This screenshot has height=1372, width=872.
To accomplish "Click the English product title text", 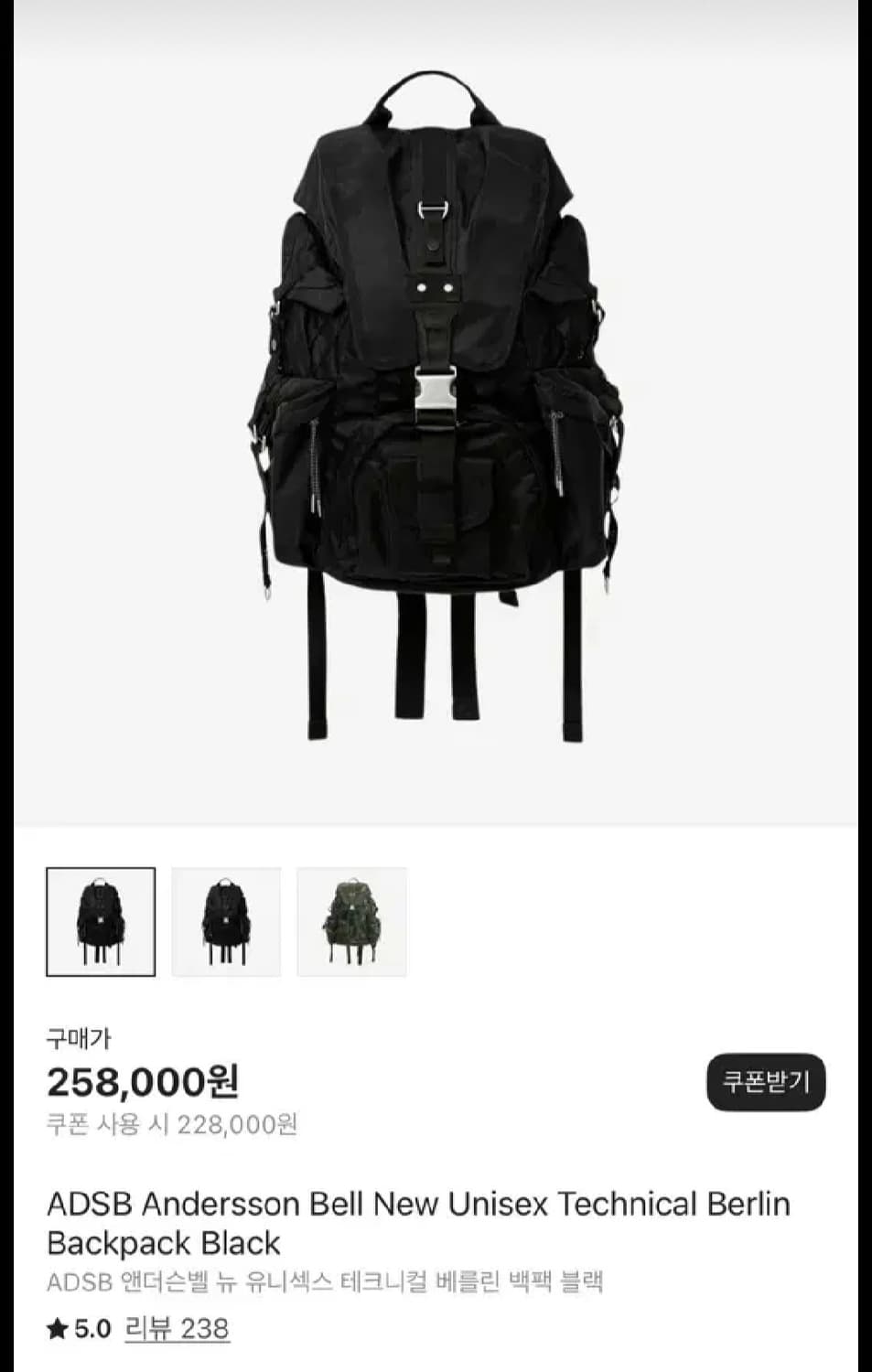I will pyautogui.click(x=417, y=1206).
